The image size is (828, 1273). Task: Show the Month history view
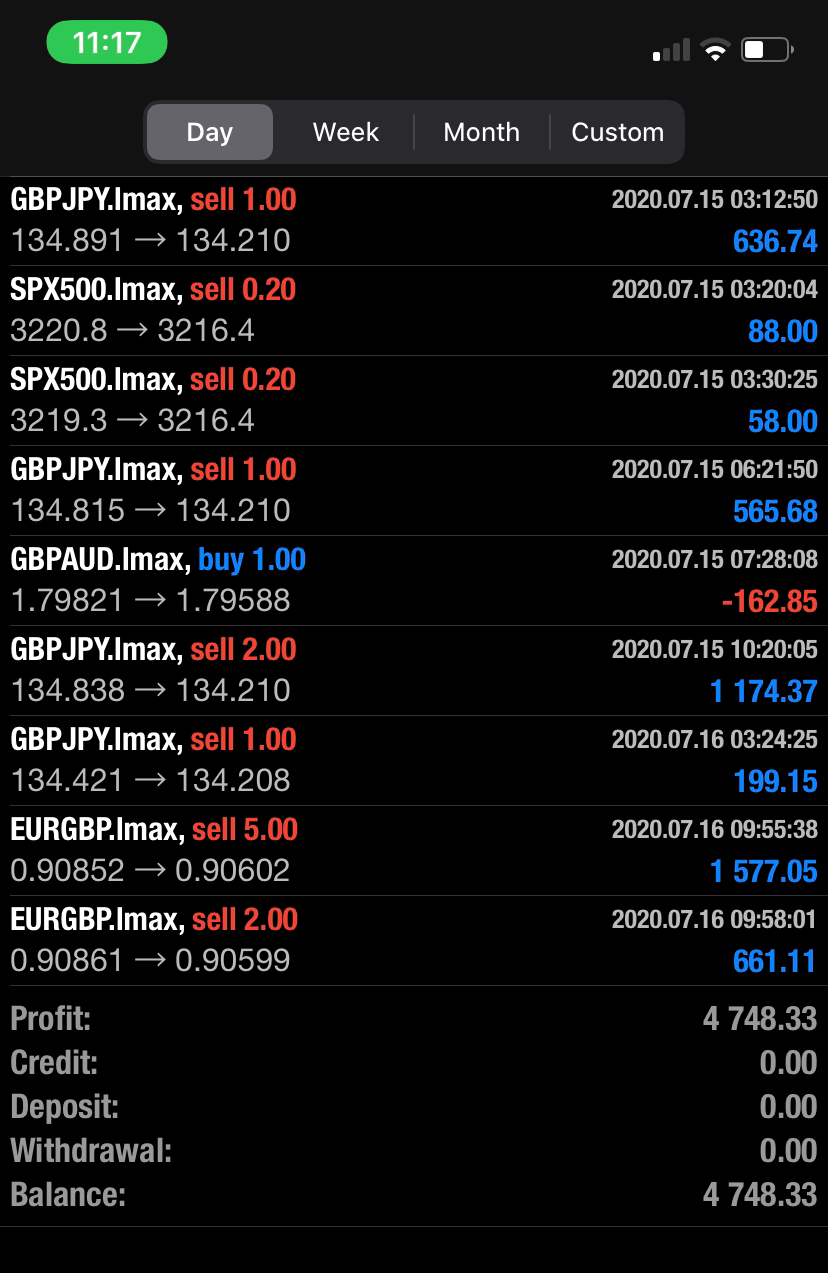click(x=481, y=132)
